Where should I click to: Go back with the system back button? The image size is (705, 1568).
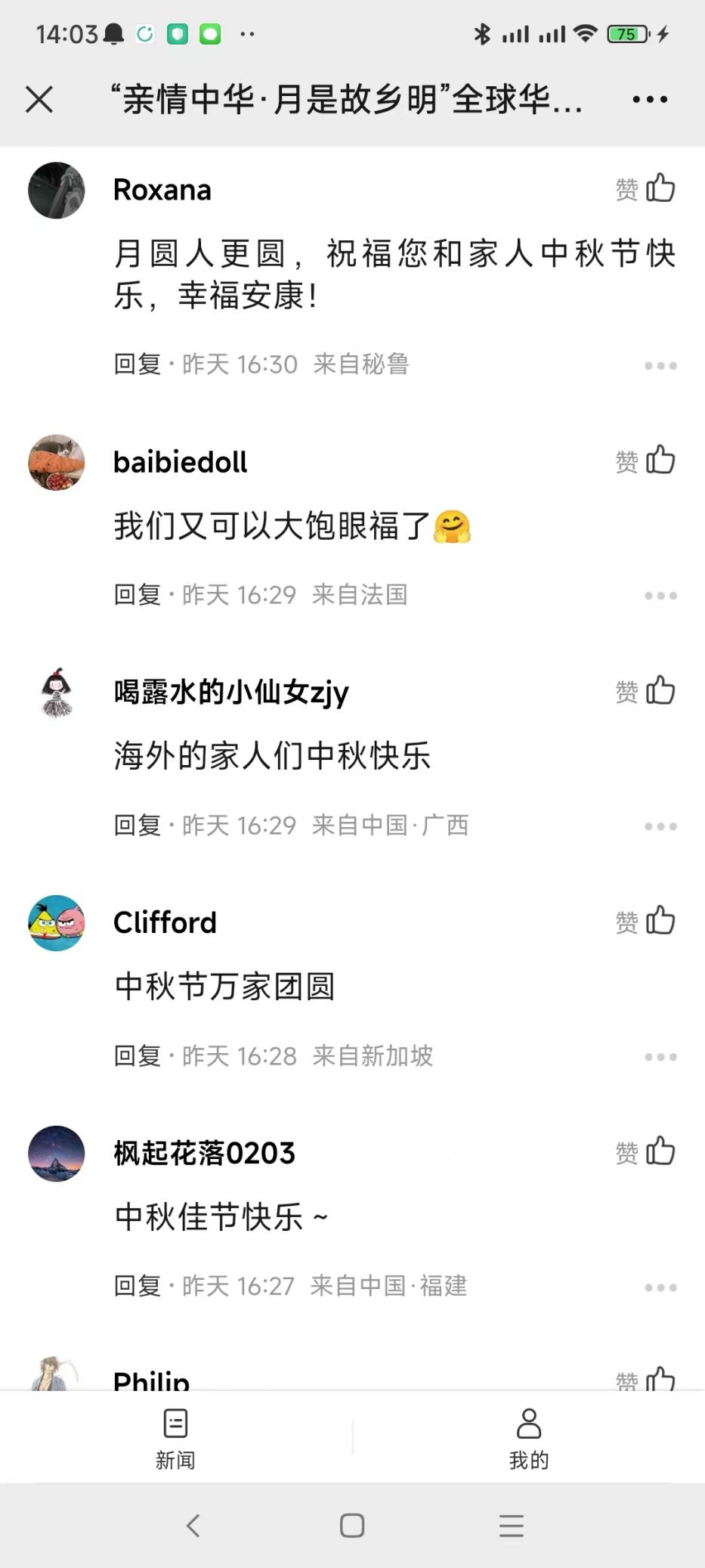click(x=193, y=1526)
